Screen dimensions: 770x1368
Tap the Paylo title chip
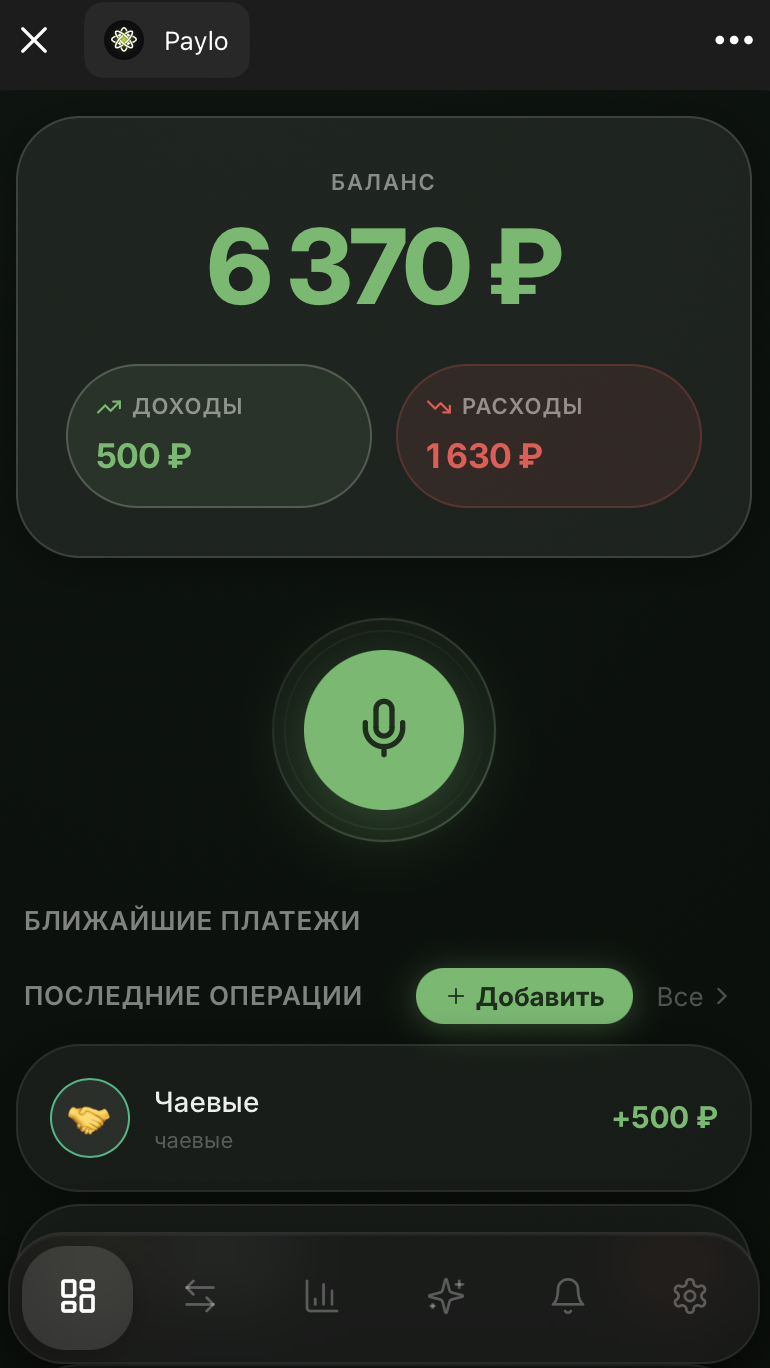(x=167, y=41)
